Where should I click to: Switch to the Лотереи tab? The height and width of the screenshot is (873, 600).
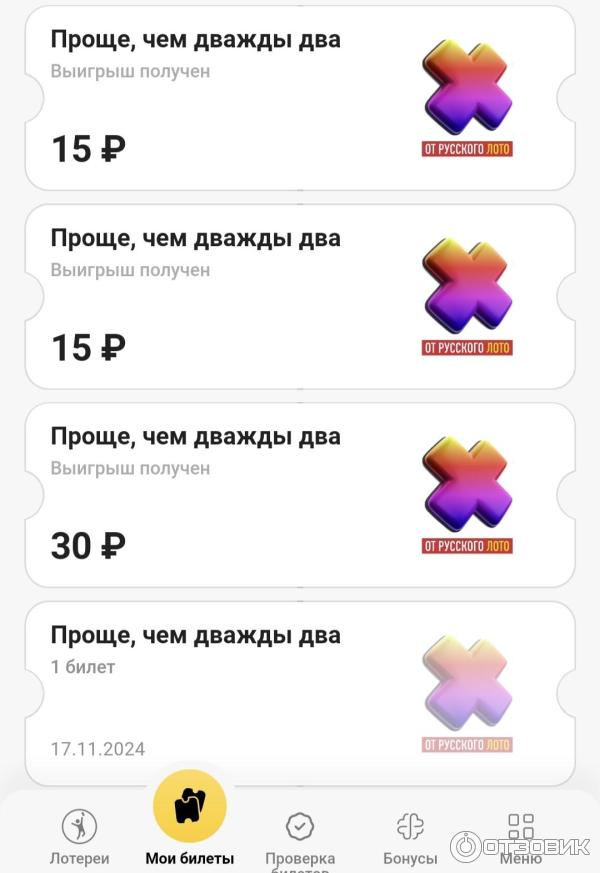(x=80, y=836)
